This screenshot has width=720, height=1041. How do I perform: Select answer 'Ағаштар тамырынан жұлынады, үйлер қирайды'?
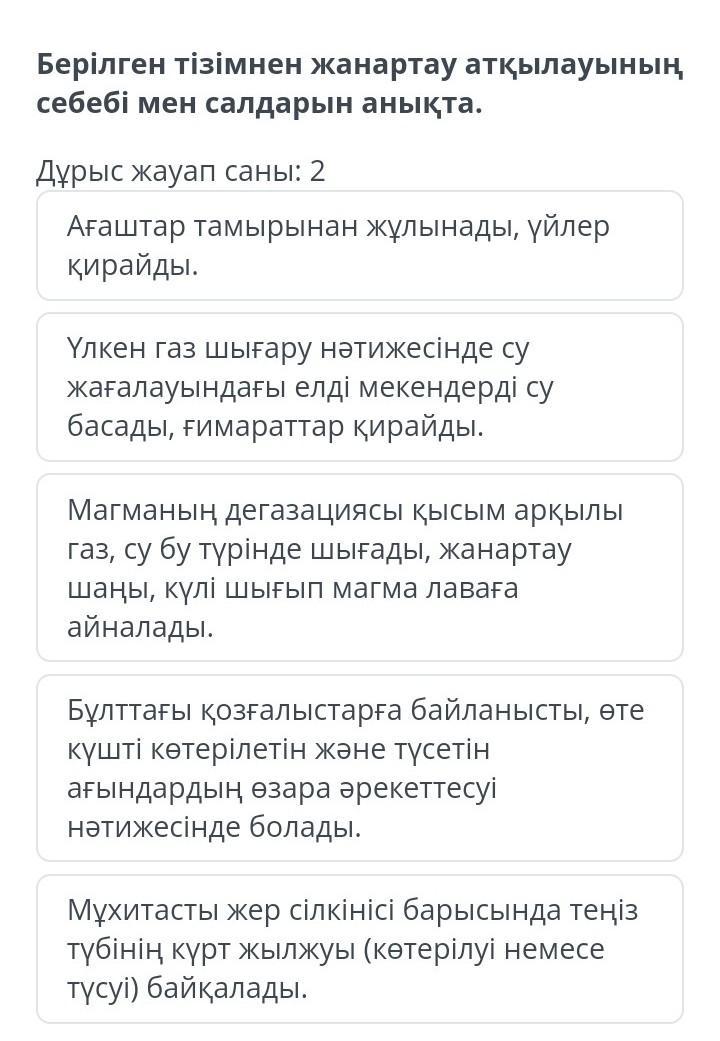tap(360, 246)
